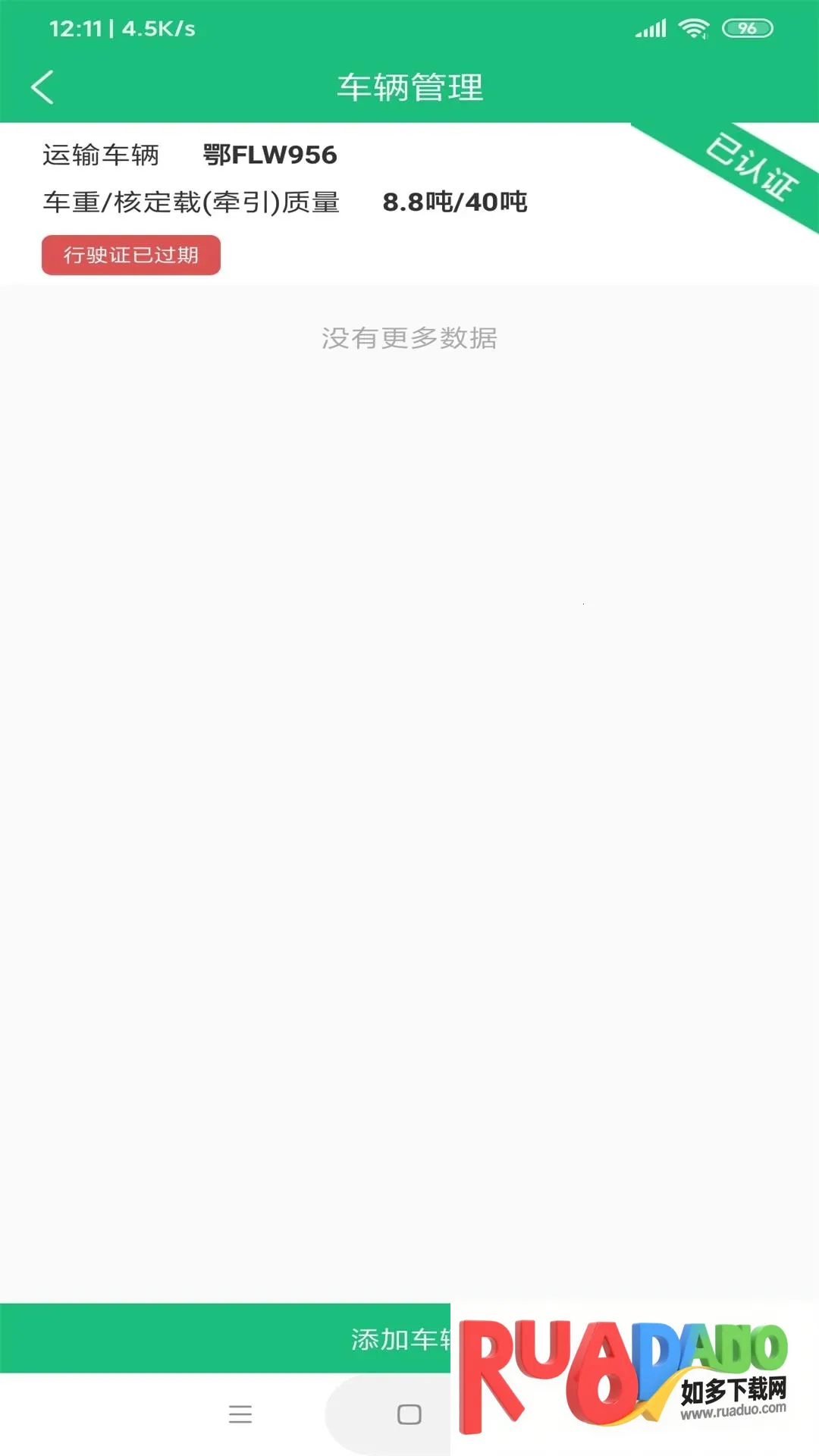
Task: Go to the system home screen
Action: [409, 1414]
